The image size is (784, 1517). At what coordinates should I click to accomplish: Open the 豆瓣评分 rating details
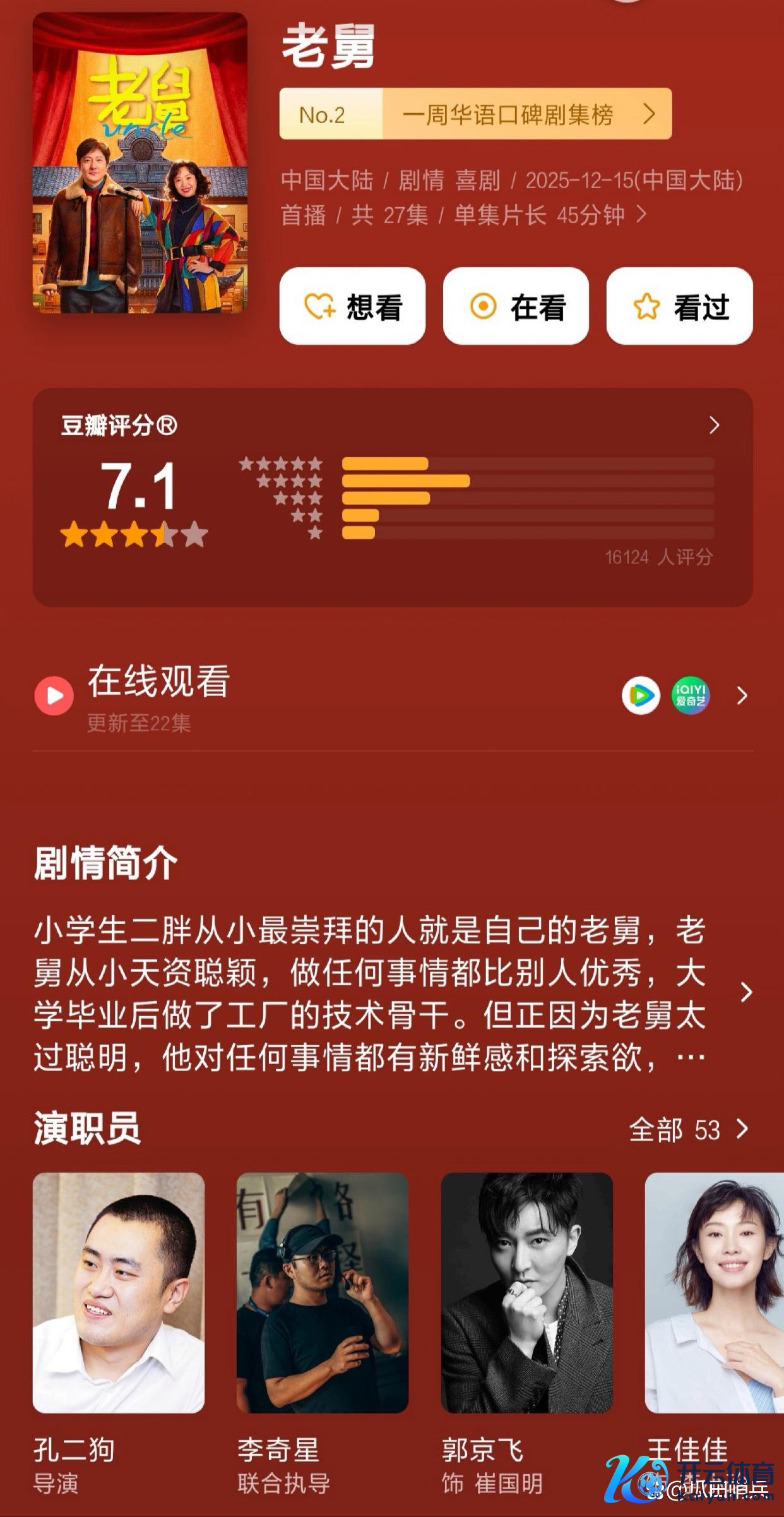714,425
